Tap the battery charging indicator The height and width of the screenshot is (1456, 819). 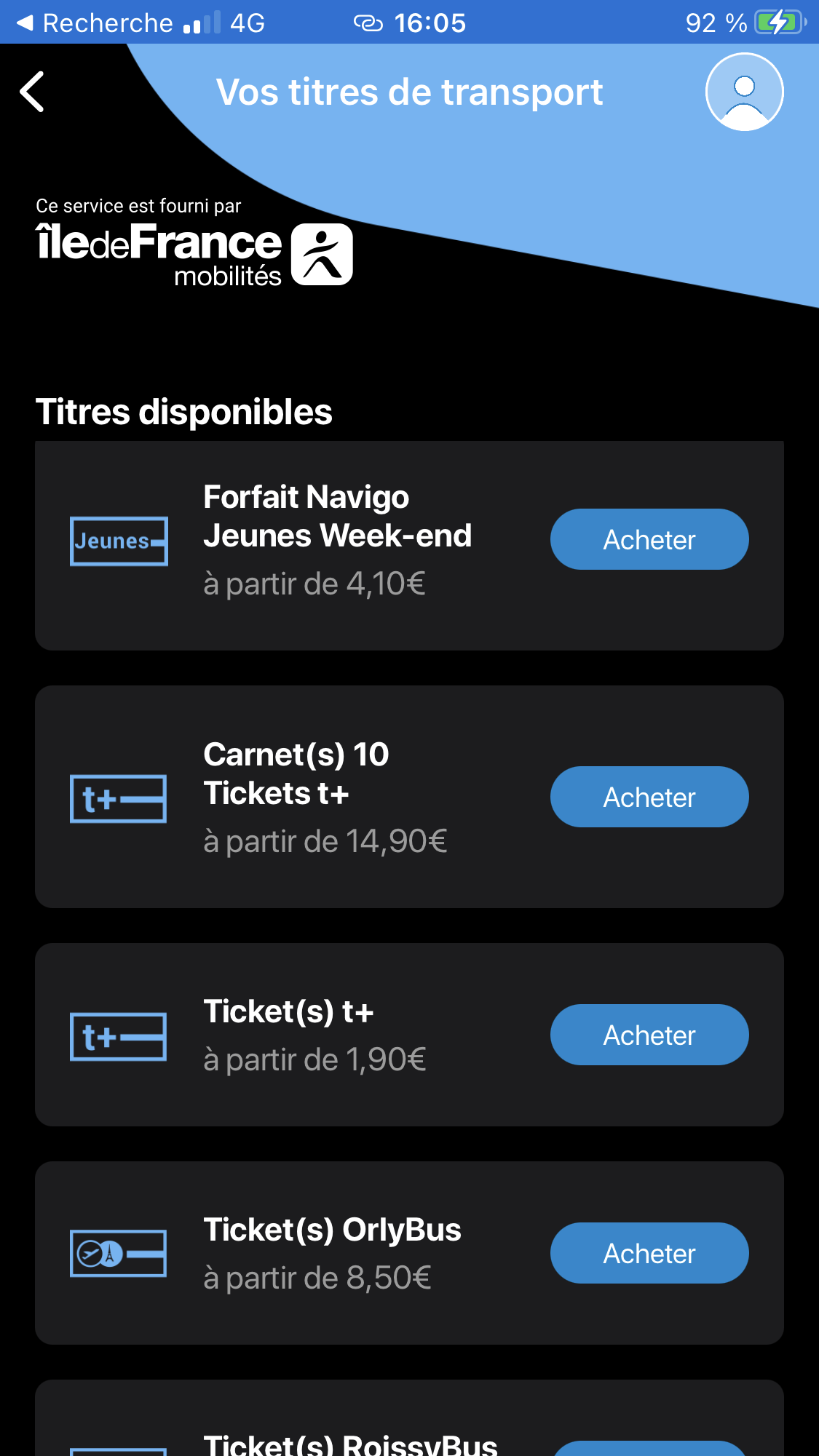click(778, 22)
